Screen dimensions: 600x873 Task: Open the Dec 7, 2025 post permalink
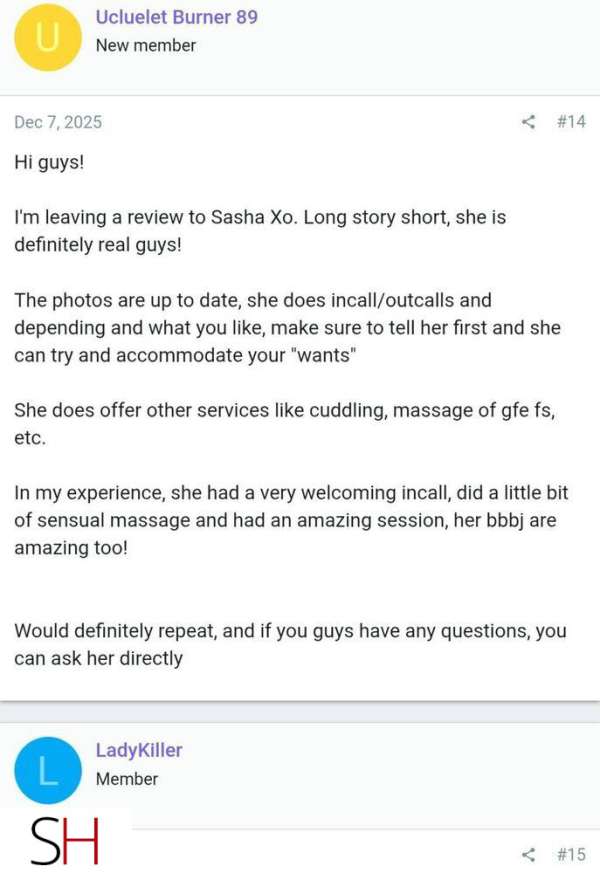(58, 122)
